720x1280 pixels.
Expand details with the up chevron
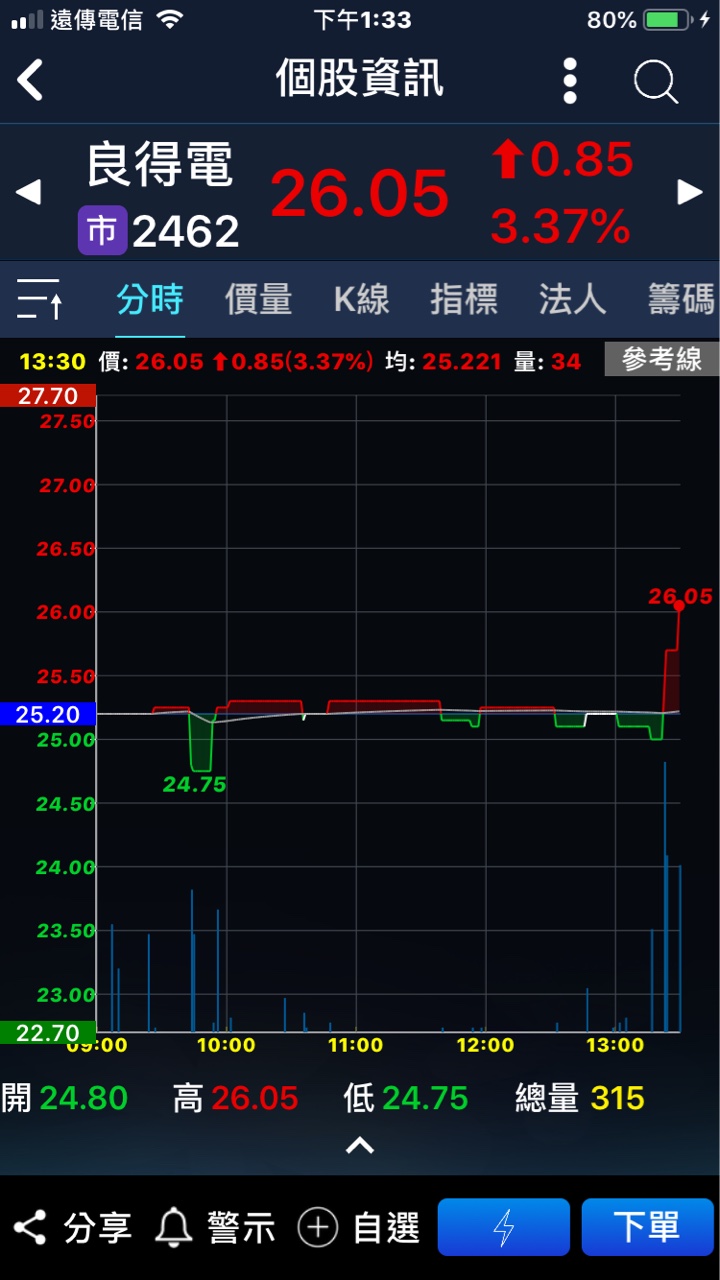tap(360, 1146)
